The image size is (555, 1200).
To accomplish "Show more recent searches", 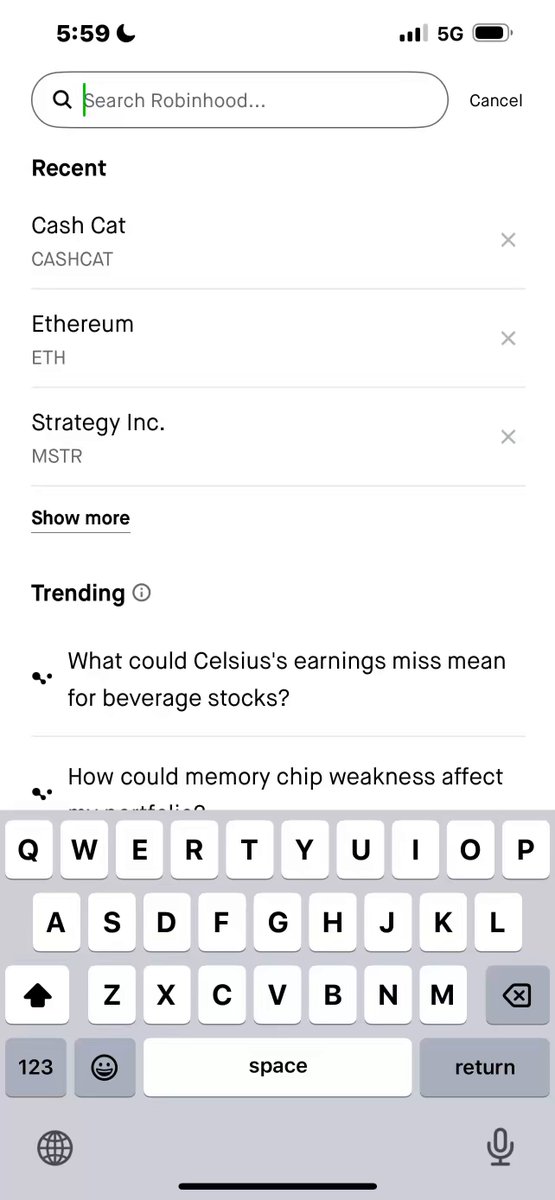I will coord(80,518).
